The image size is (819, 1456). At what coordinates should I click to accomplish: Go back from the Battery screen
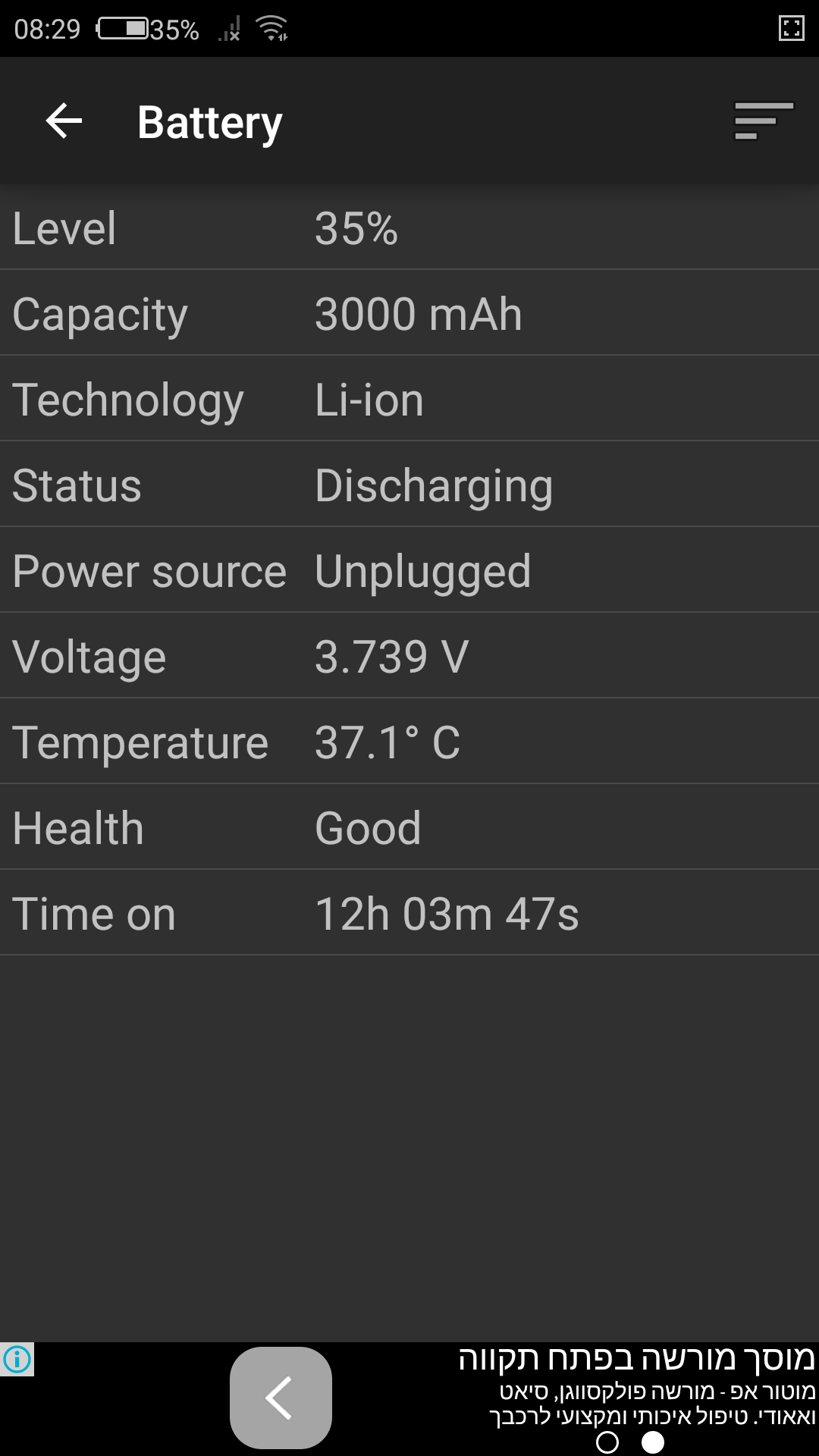click(x=64, y=121)
